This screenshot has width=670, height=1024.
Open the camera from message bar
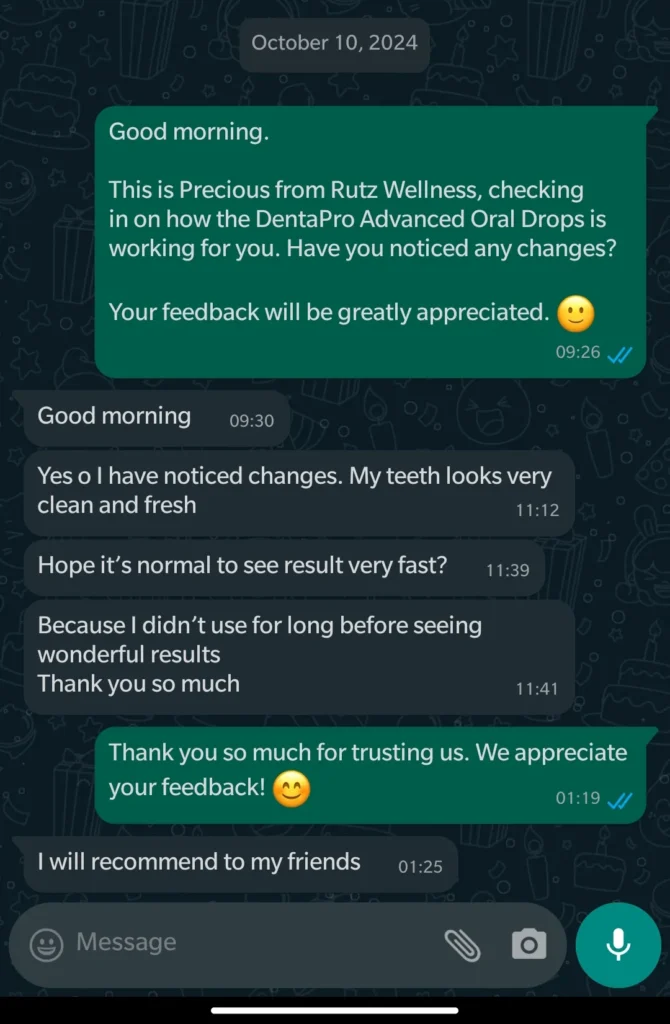click(x=528, y=943)
